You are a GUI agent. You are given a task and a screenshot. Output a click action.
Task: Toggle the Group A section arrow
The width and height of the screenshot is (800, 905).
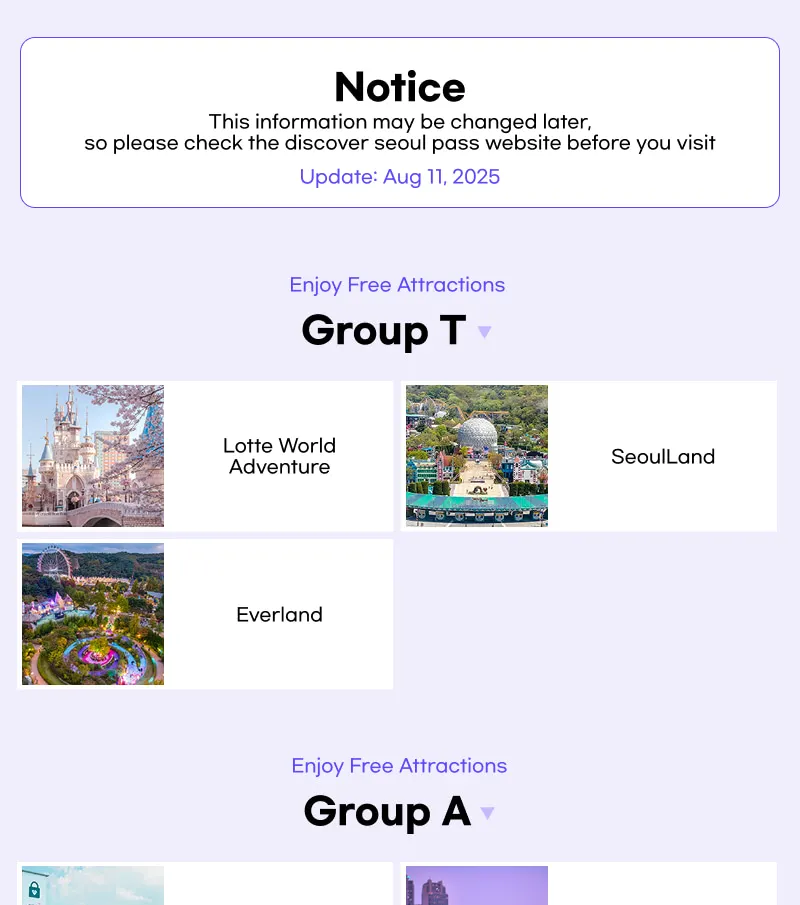(x=487, y=813)
